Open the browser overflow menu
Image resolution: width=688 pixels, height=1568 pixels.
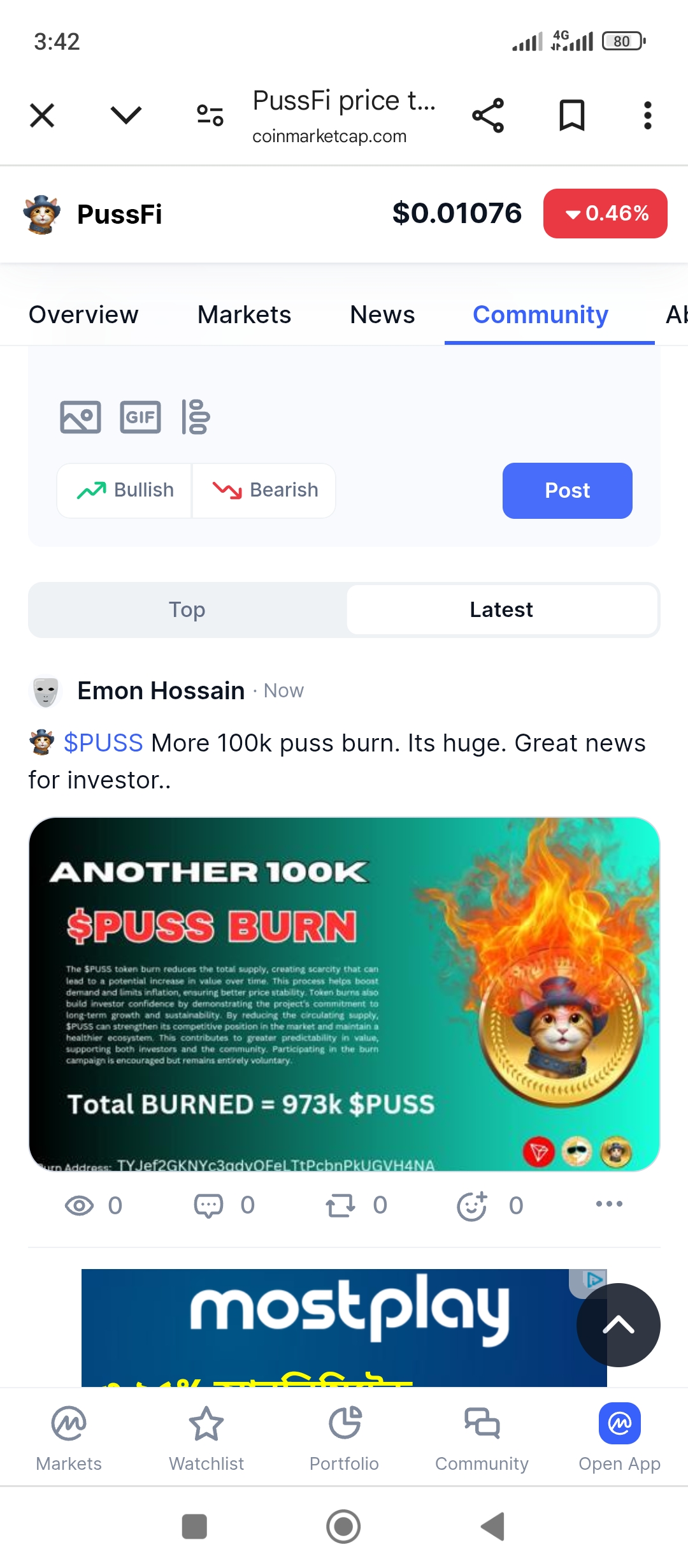pyautogui.click(x=647, y=115)
